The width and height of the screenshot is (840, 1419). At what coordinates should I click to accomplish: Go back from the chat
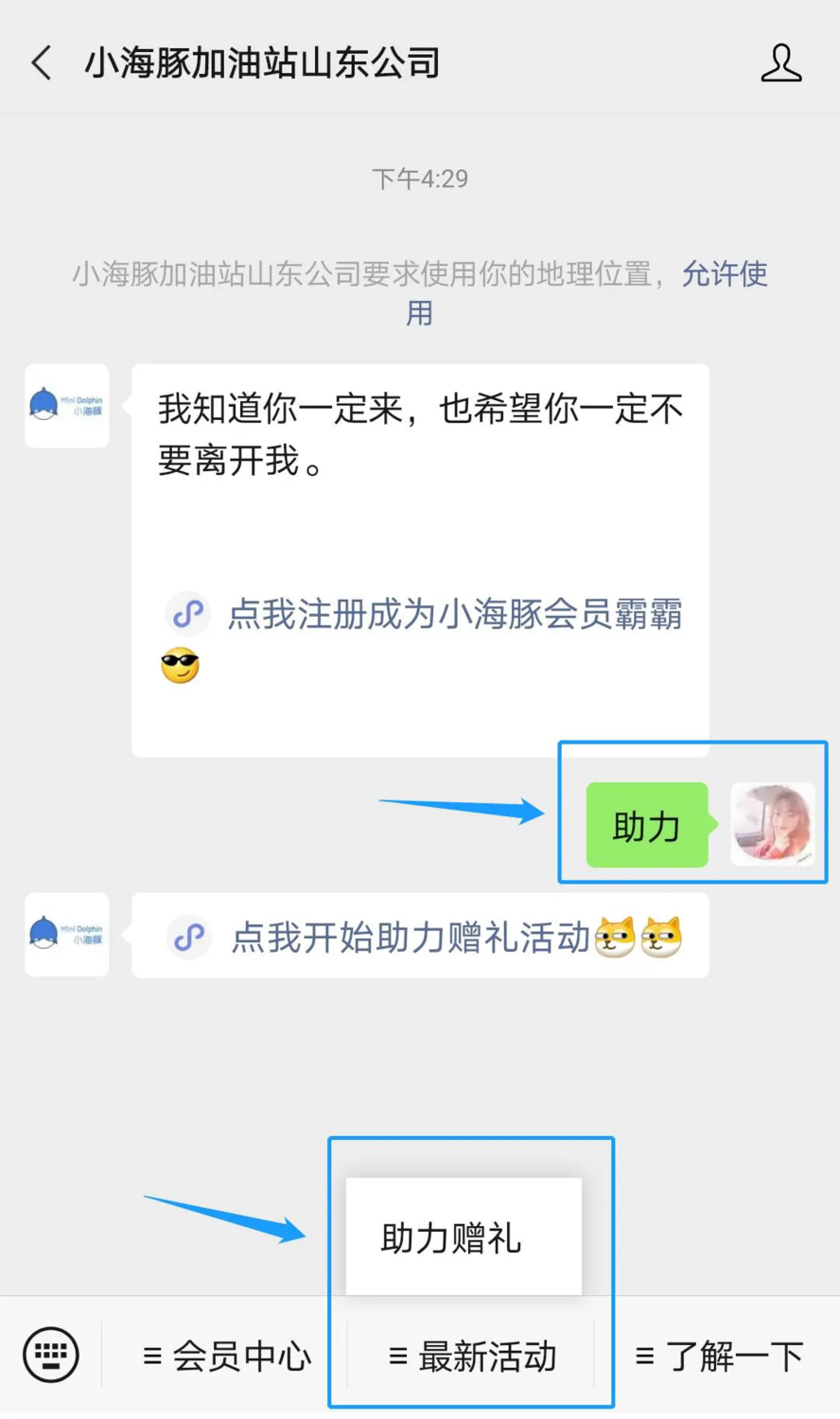[42, 63]
